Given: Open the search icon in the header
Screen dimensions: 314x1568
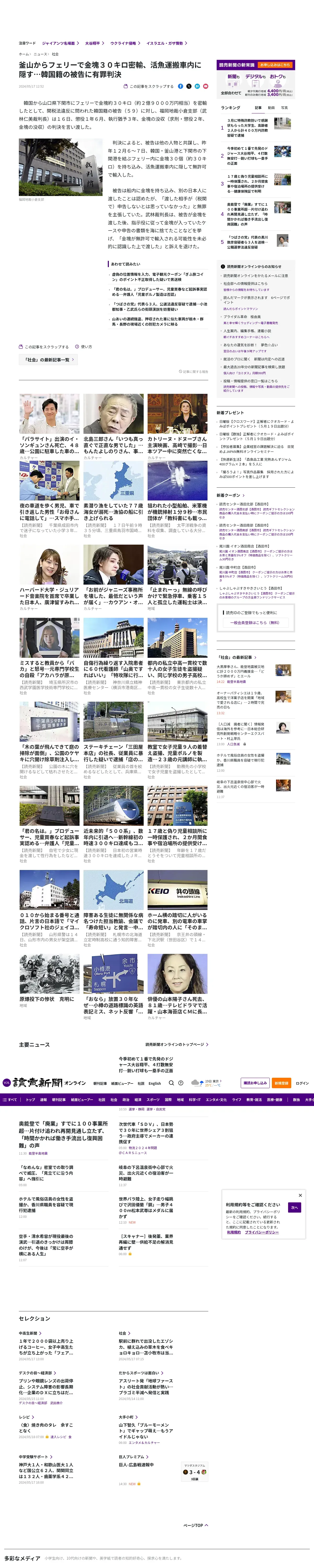Looking at the screenshot, I should (x=171, y=1083).
